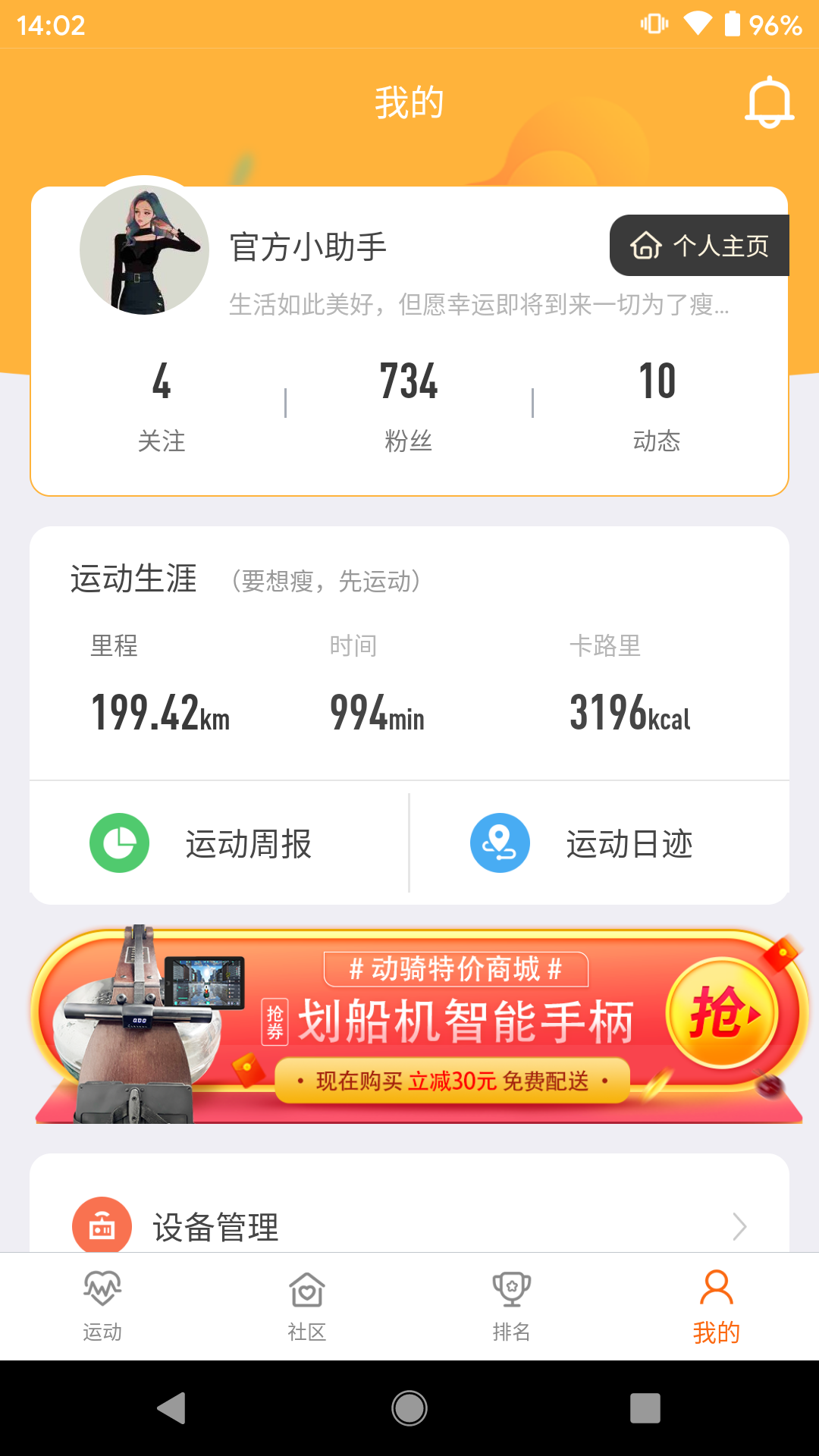Open the 设备管理 device icon
Image resolution: width=819 pixels, height=1456 pixels.
102,1223
